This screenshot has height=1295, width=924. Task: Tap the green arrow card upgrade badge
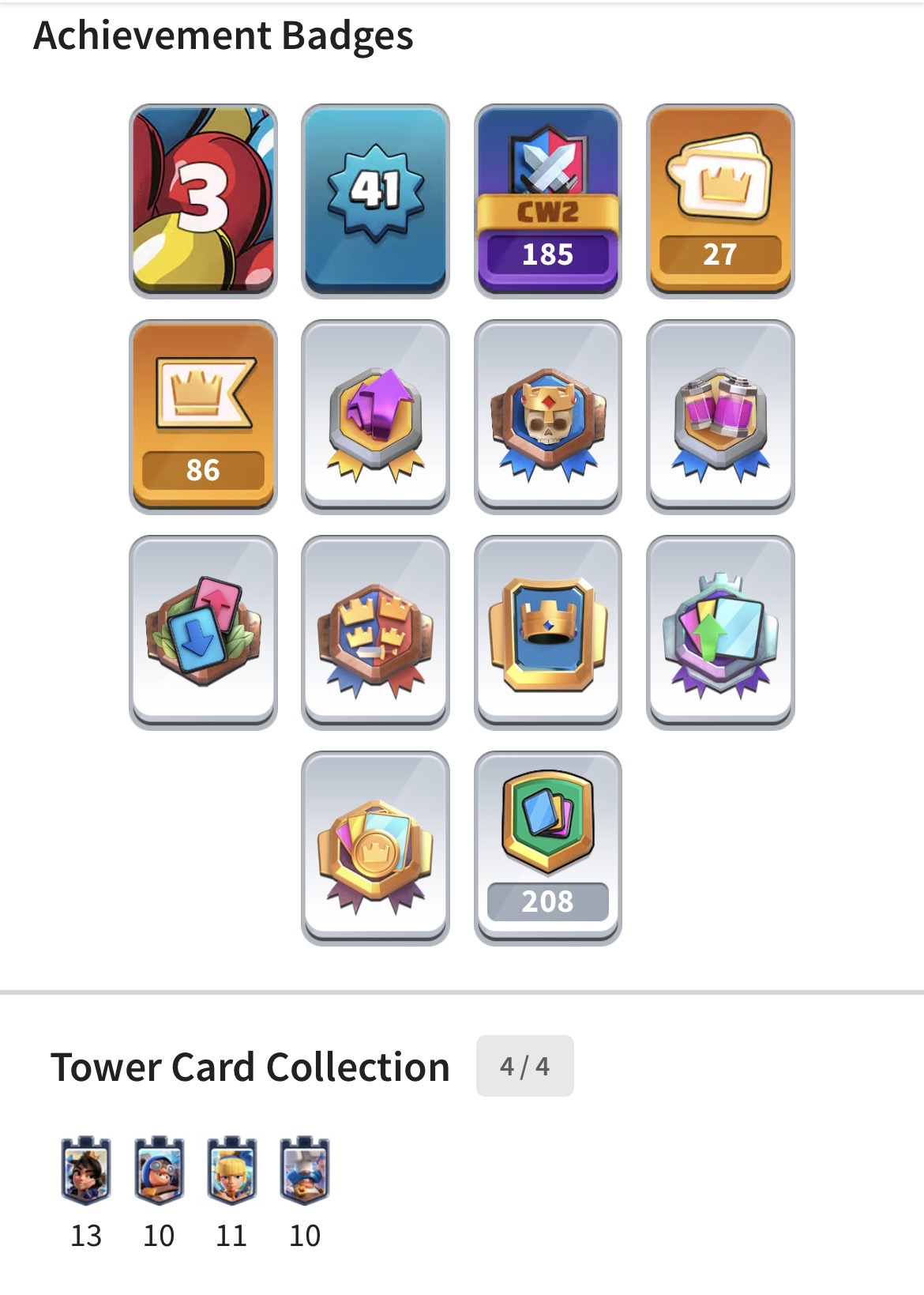coord(720,632)
